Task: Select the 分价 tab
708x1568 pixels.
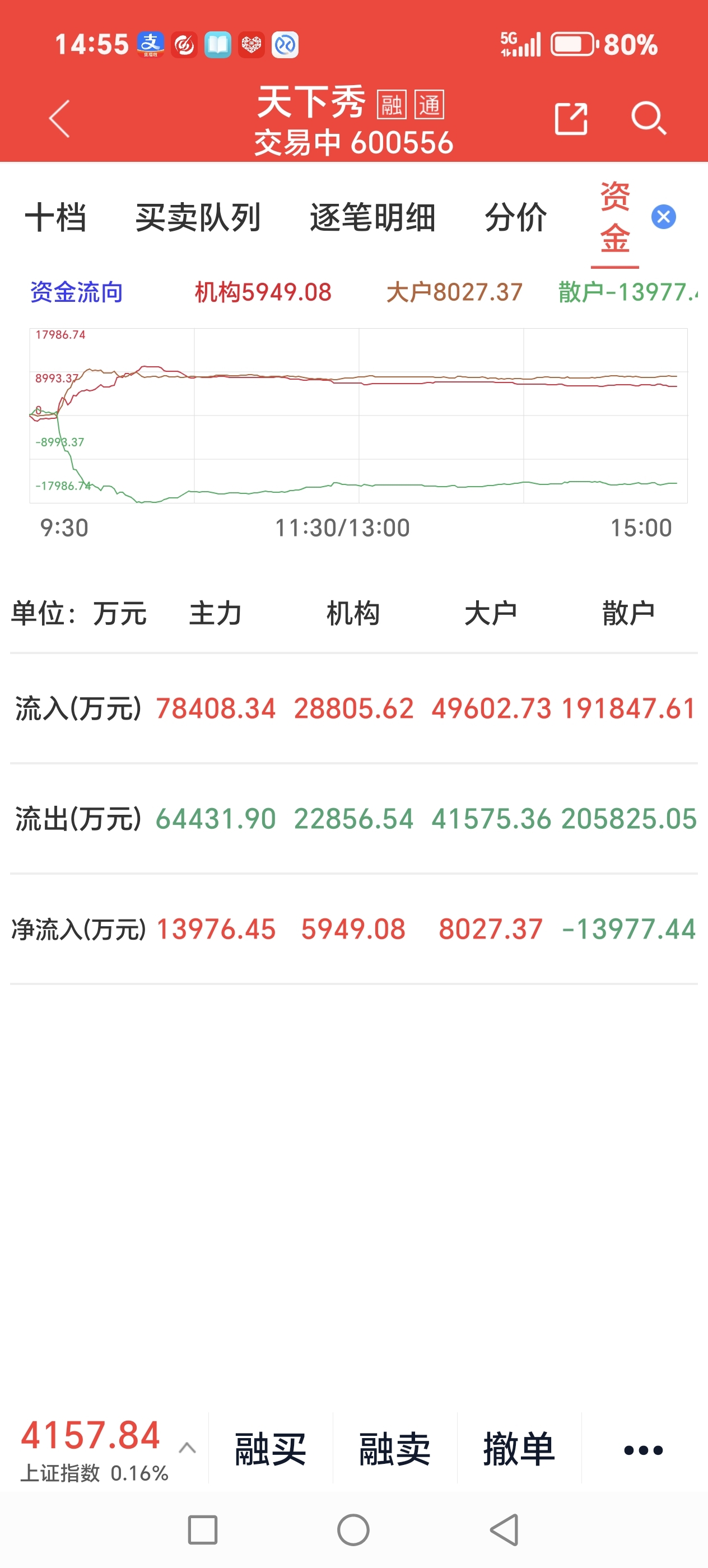Action: pos(516,217)
